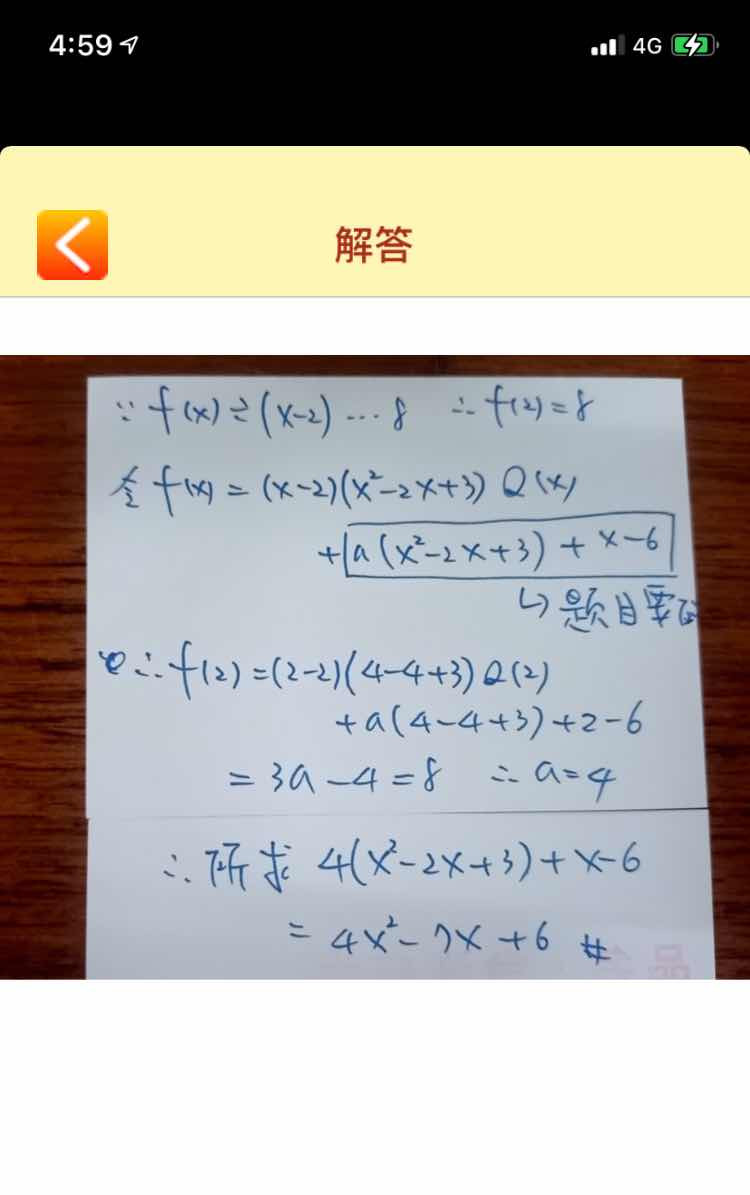
Task: Go back using the orange arrow button
Action: tap(72, 245)
